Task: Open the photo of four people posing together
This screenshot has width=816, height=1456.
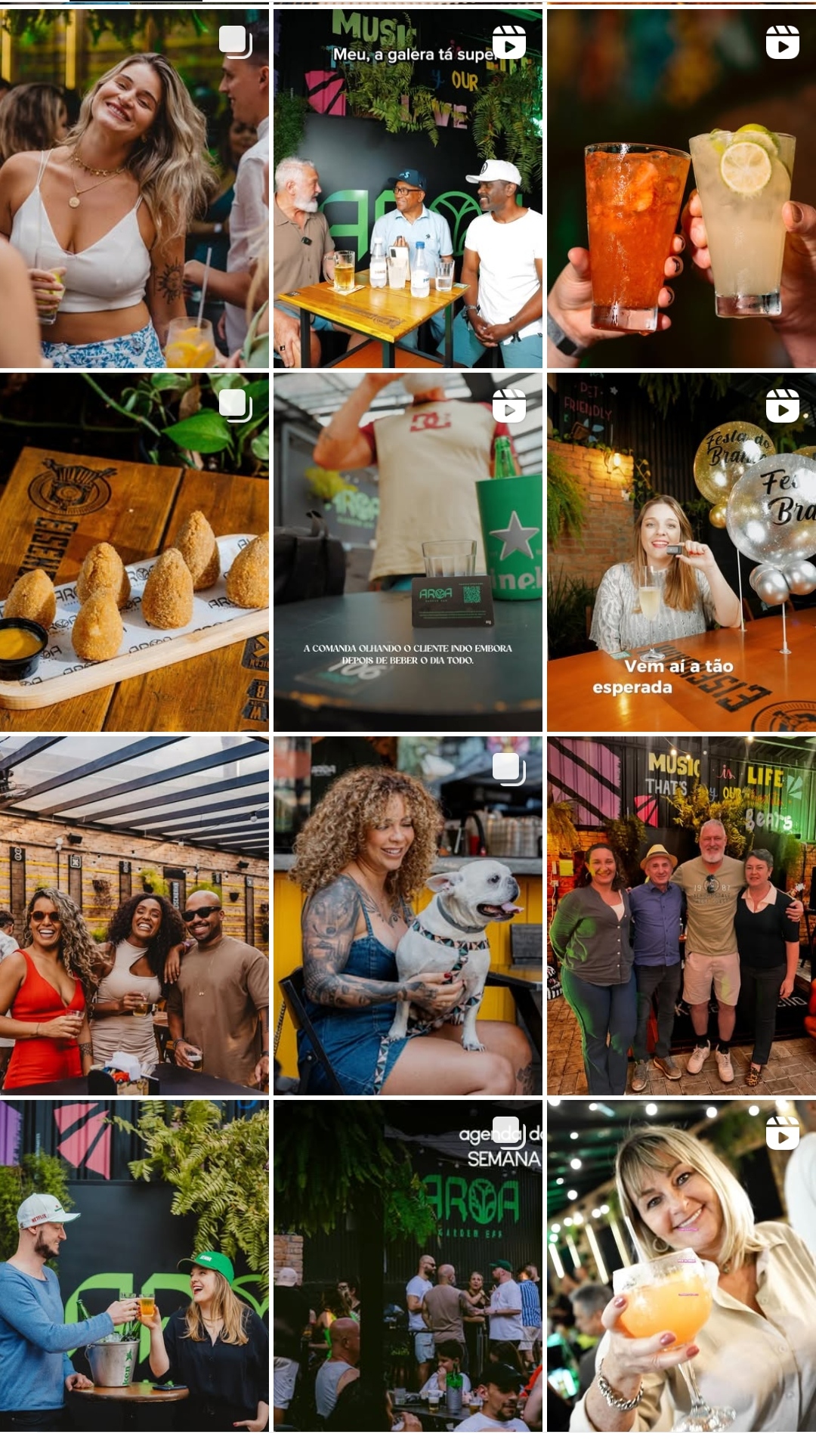Action: pyautogui.click(x=682, y=915)
